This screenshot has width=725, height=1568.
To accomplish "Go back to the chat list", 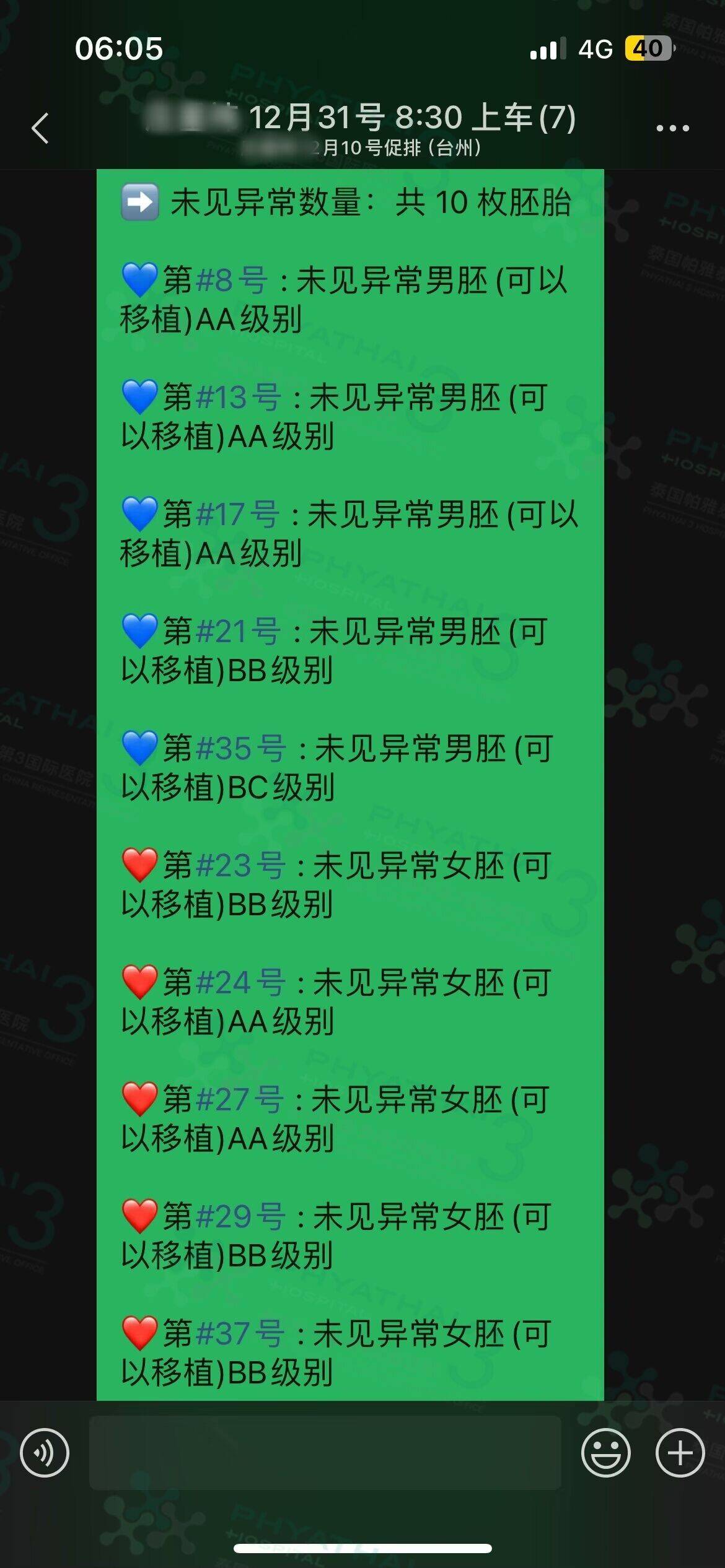I will click(40, 128).
